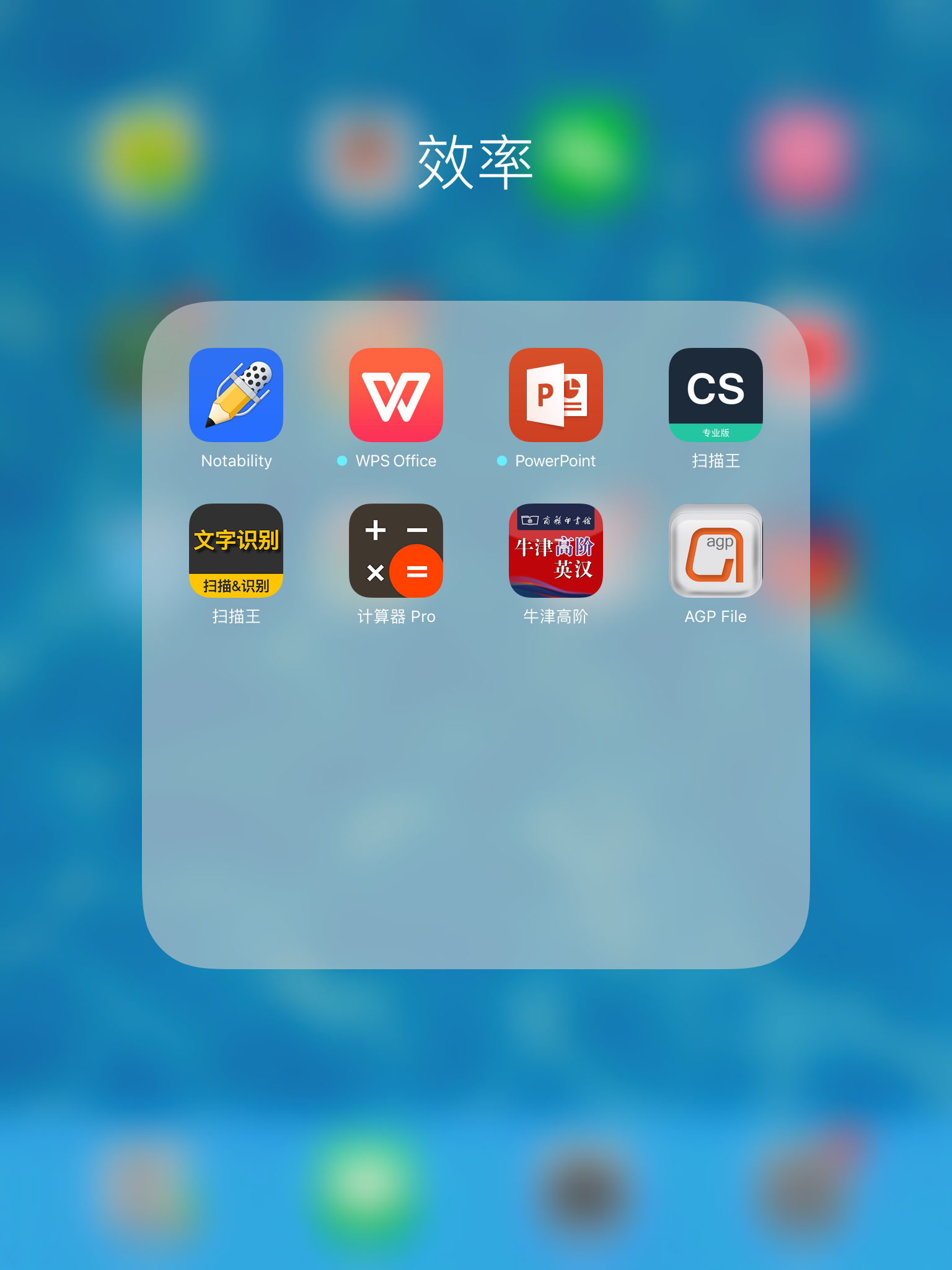Tap the 扫描王 label under the CS icon
The height and width of the screenshot is (1270, 952).
click(715, 461)
